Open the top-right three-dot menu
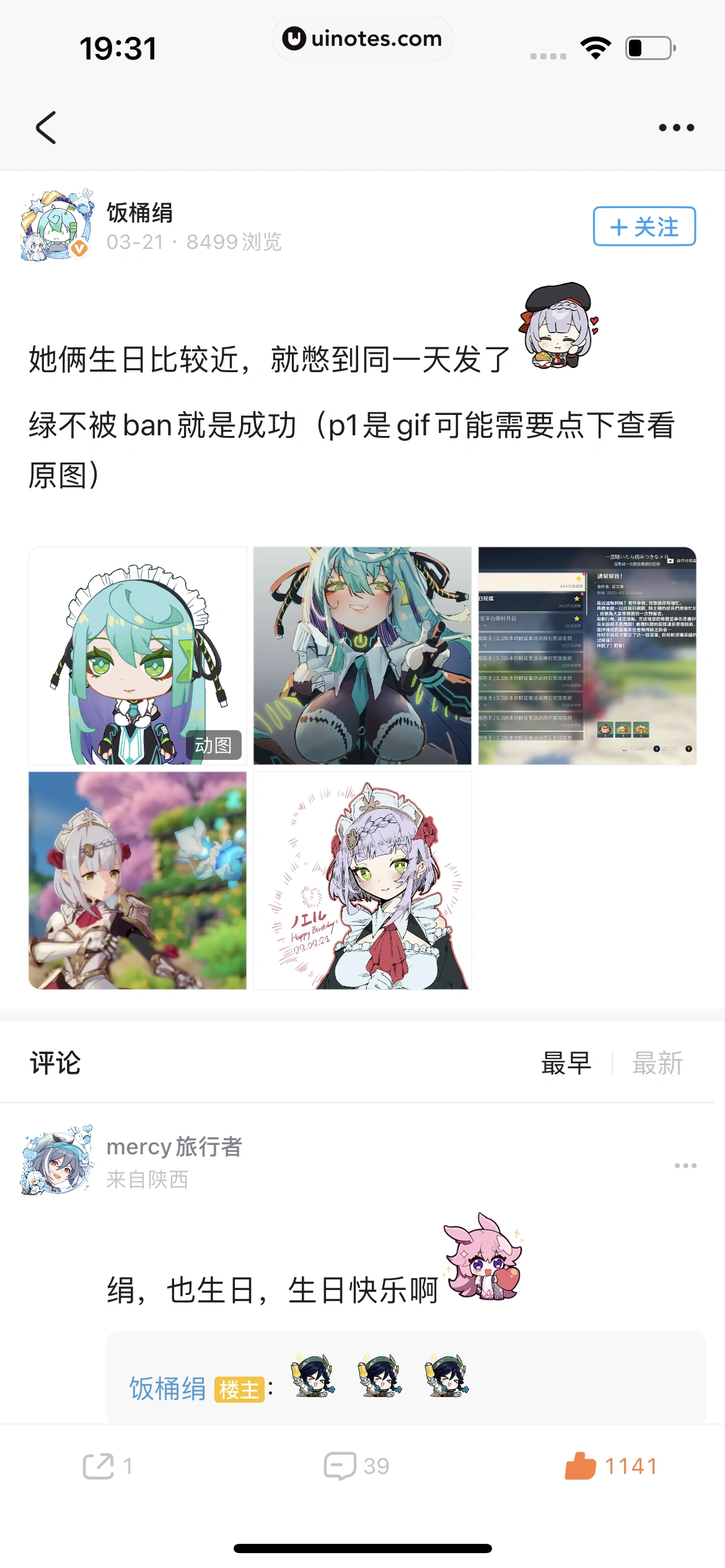725x1568 pixels. click(676, 128)
